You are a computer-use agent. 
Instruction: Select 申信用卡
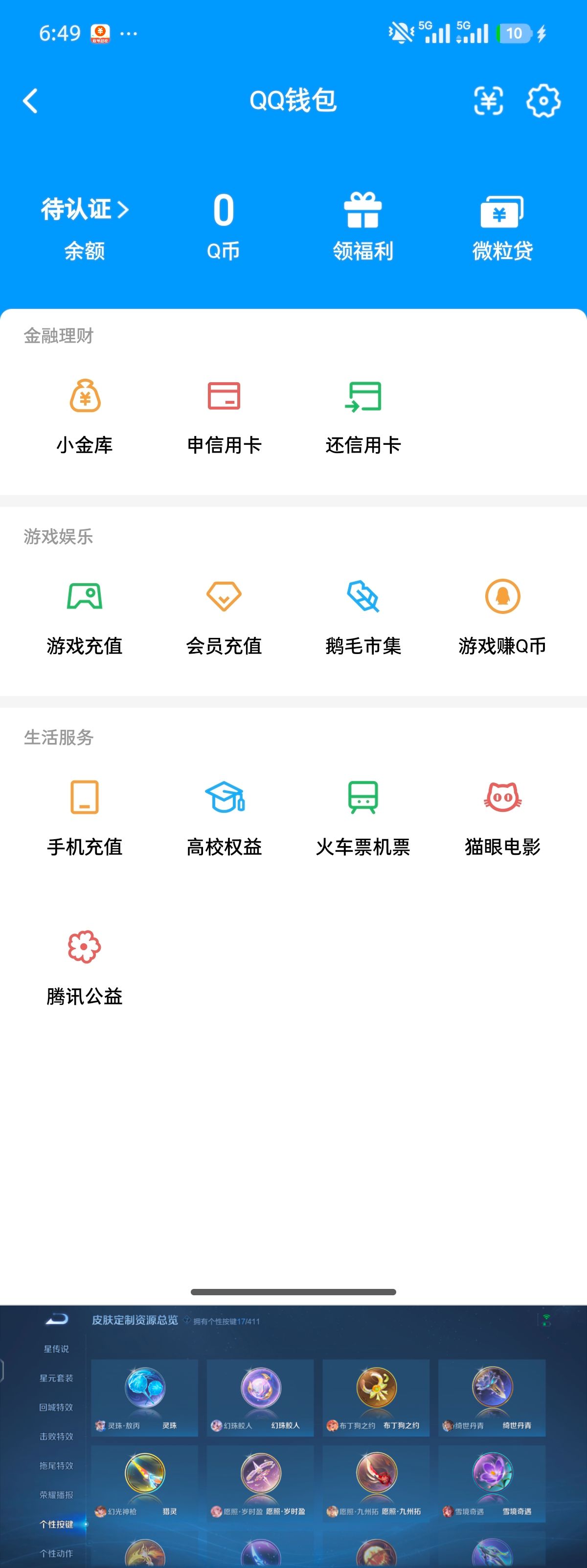pos(224,416)
